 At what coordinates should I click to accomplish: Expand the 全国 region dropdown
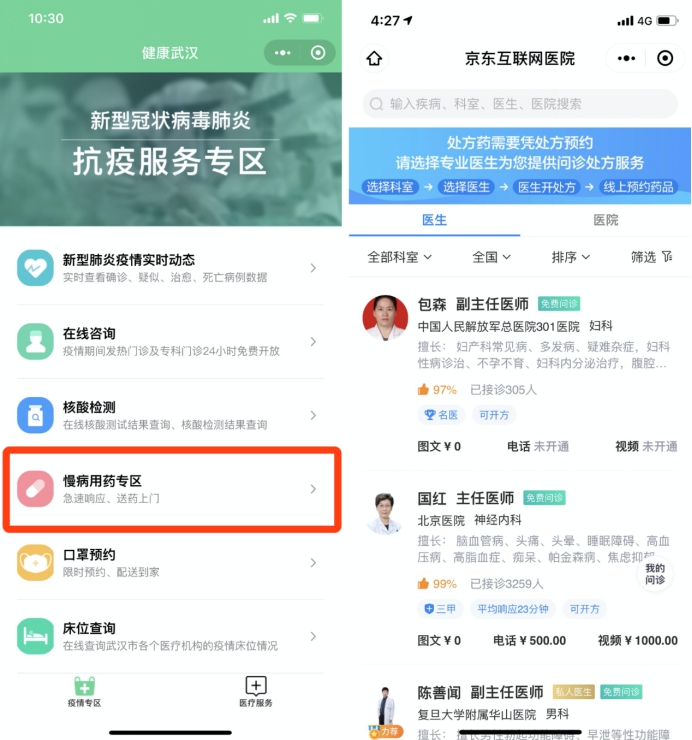491,257
